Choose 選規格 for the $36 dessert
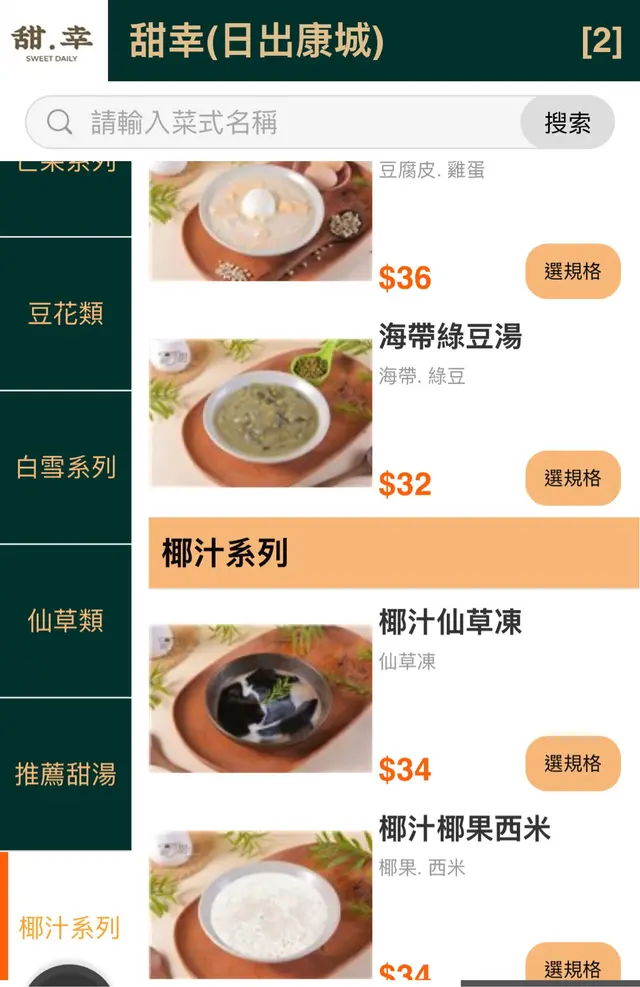 (573, 271)
